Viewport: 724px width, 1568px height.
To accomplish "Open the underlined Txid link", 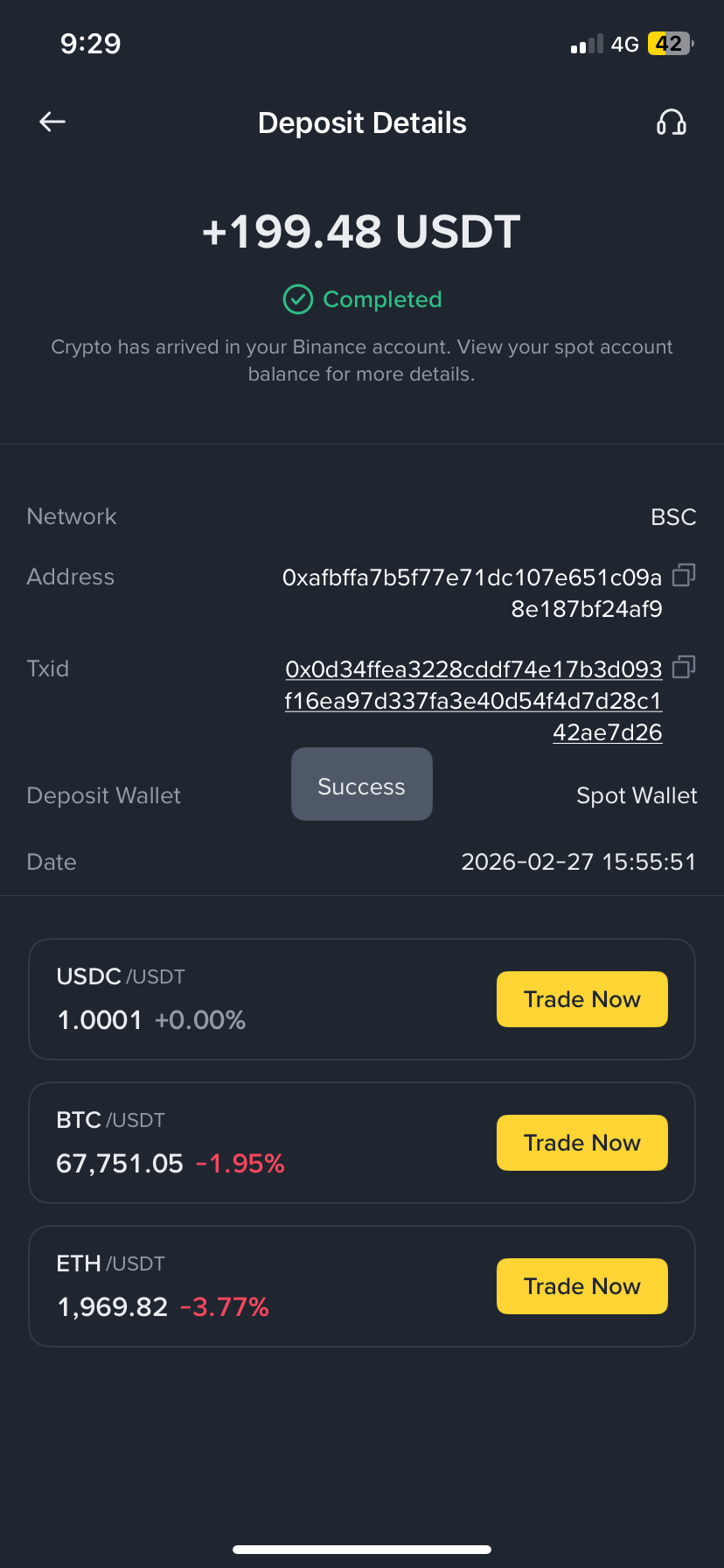I will [x=473, y=700].
